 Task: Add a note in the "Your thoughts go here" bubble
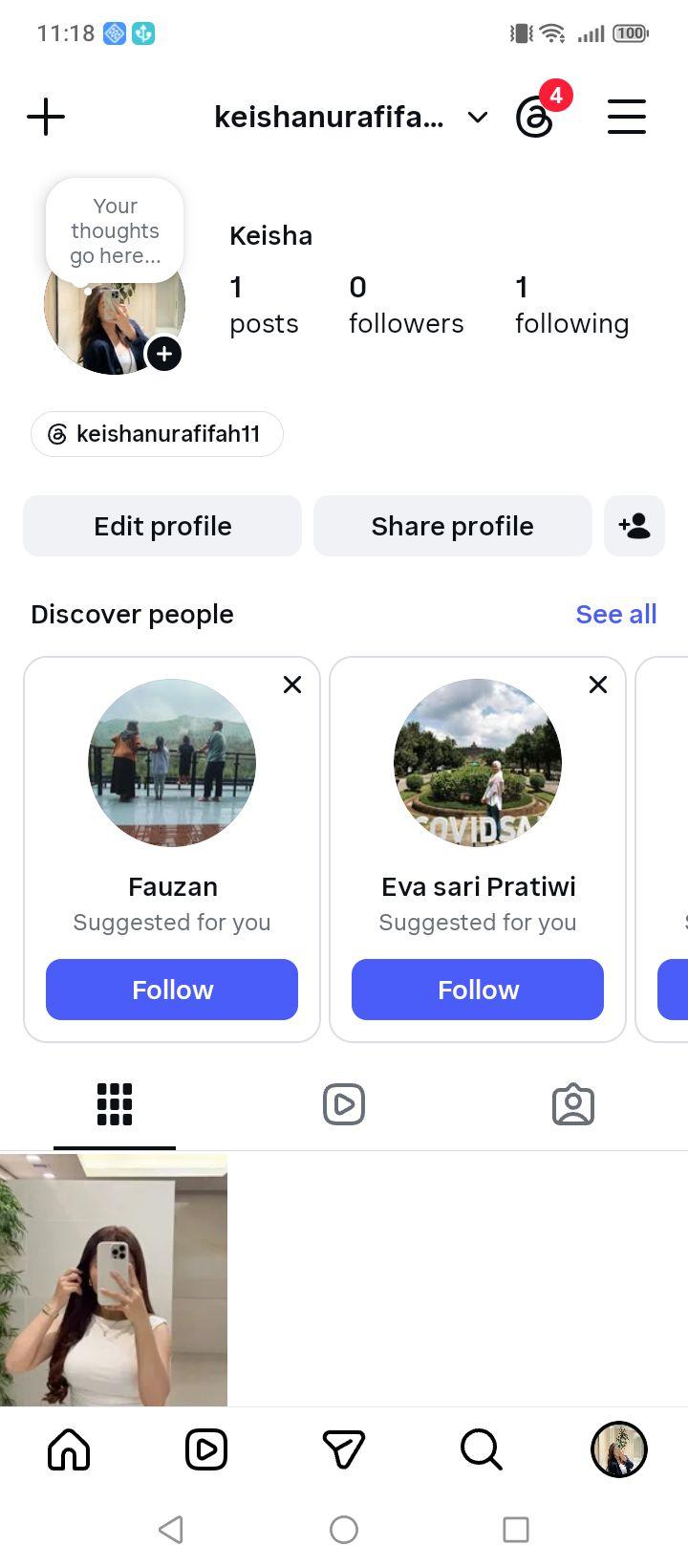tap(115, 230)
